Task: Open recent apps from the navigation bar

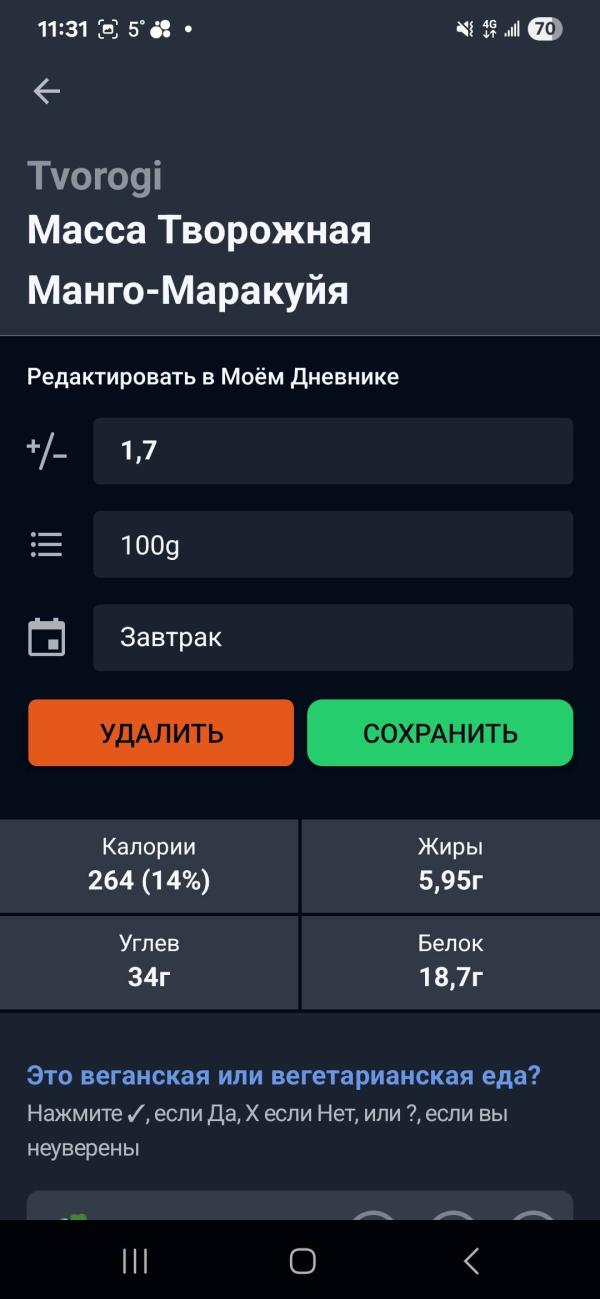Action: (135, 1261)
